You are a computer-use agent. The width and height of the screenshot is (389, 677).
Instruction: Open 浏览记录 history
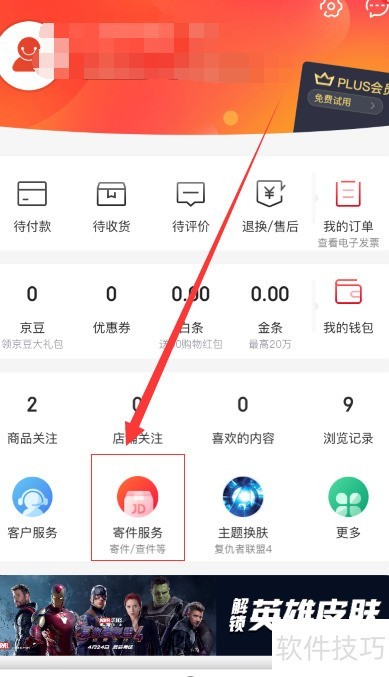[348, 421]
